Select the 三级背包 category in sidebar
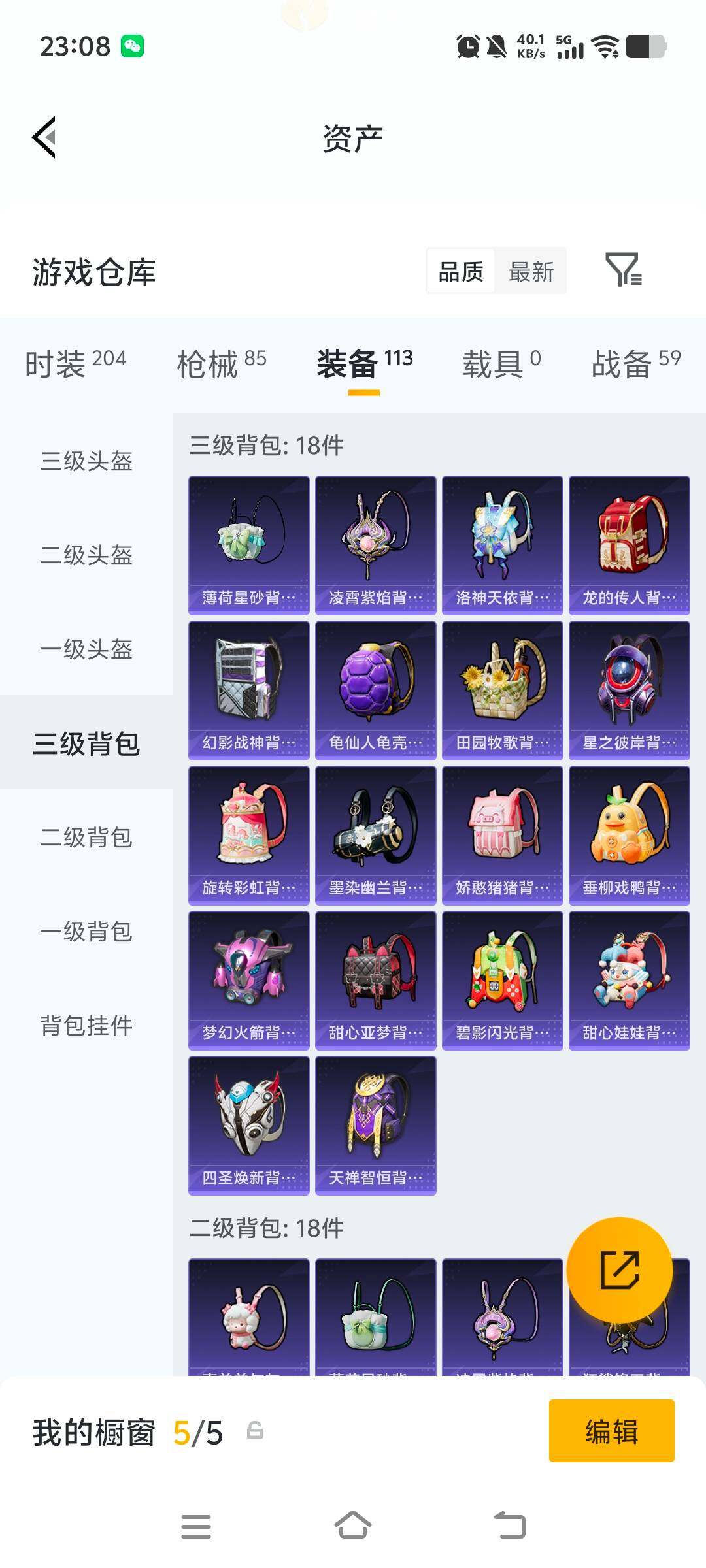Viewport: 706px width, 1568px height. 87,743
